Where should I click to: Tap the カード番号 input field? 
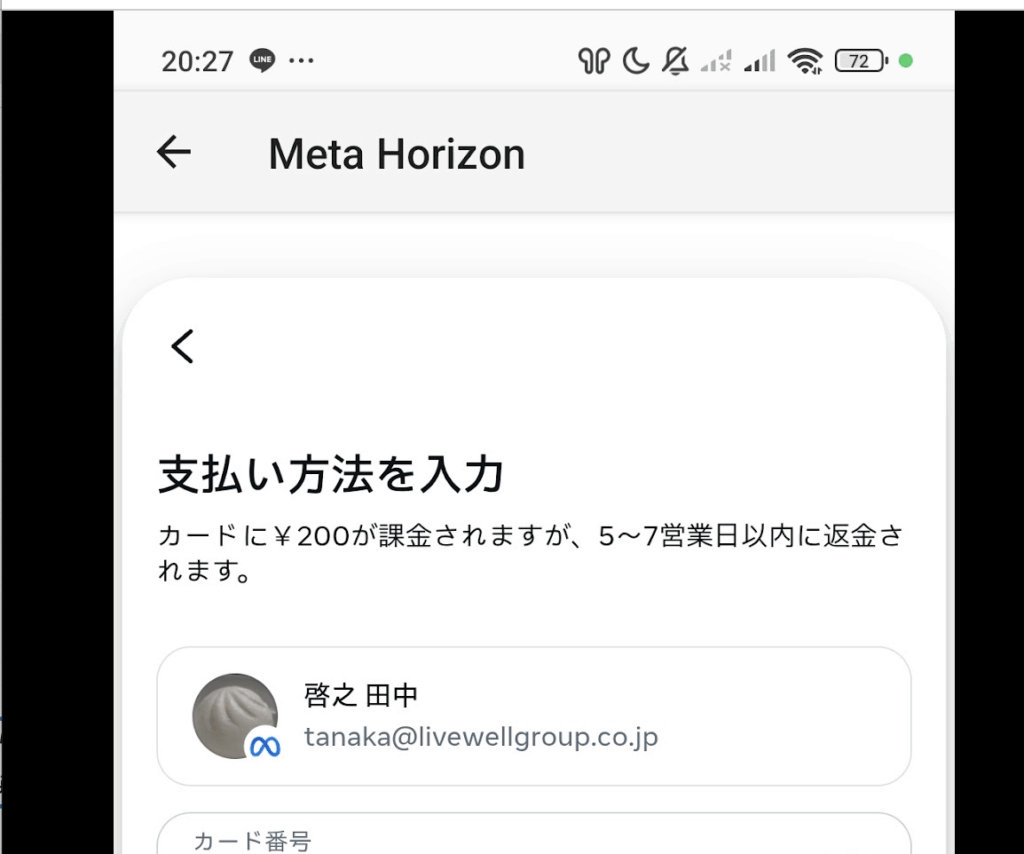tap(533, 836)
